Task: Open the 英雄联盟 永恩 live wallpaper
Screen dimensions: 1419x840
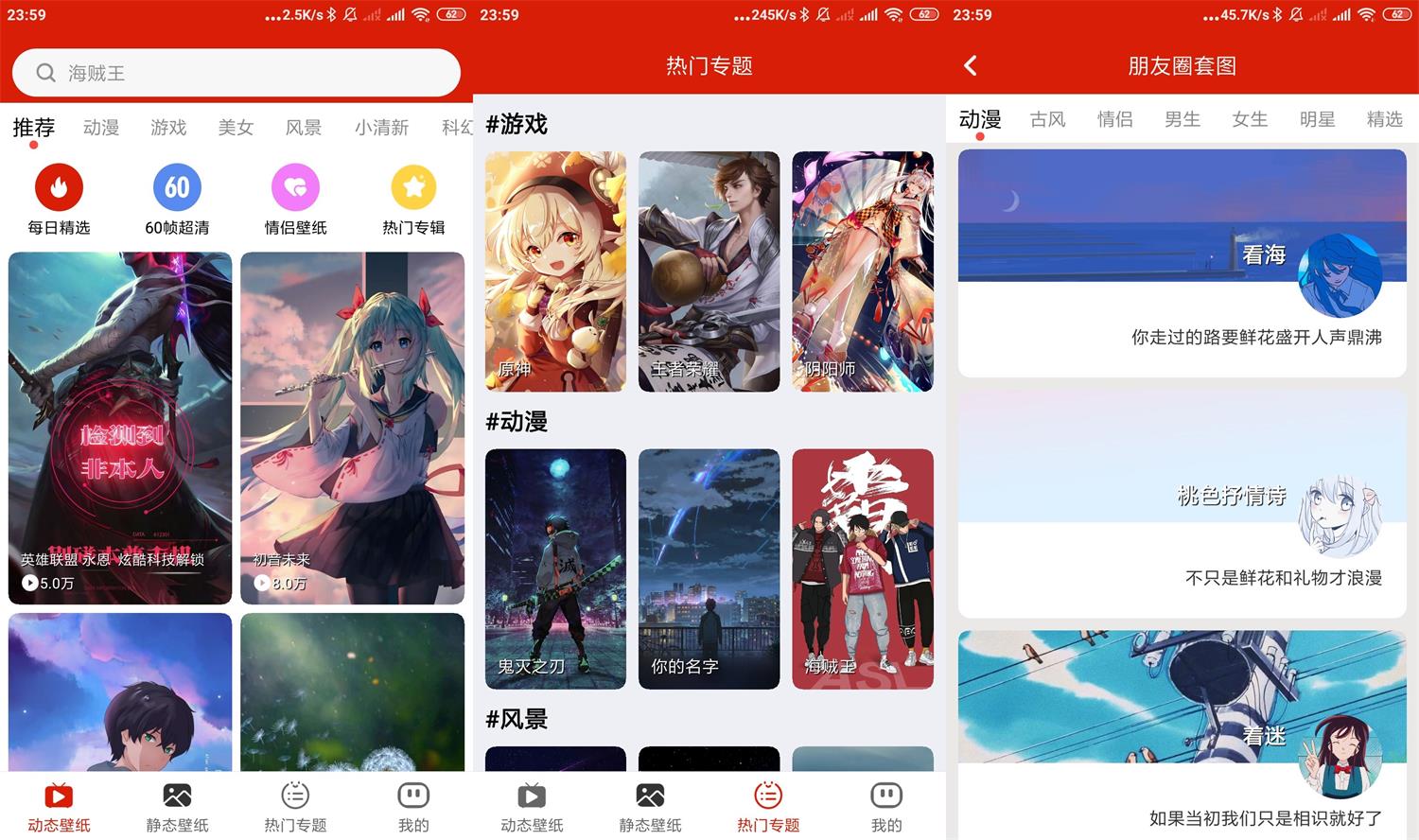Action: point(120,428)
